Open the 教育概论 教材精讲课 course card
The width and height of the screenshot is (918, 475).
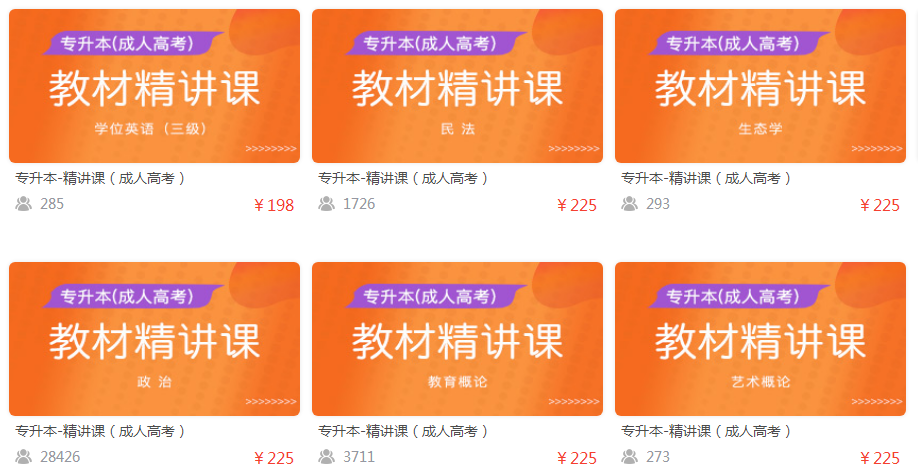pyautogui.click(x=457, y=339)
